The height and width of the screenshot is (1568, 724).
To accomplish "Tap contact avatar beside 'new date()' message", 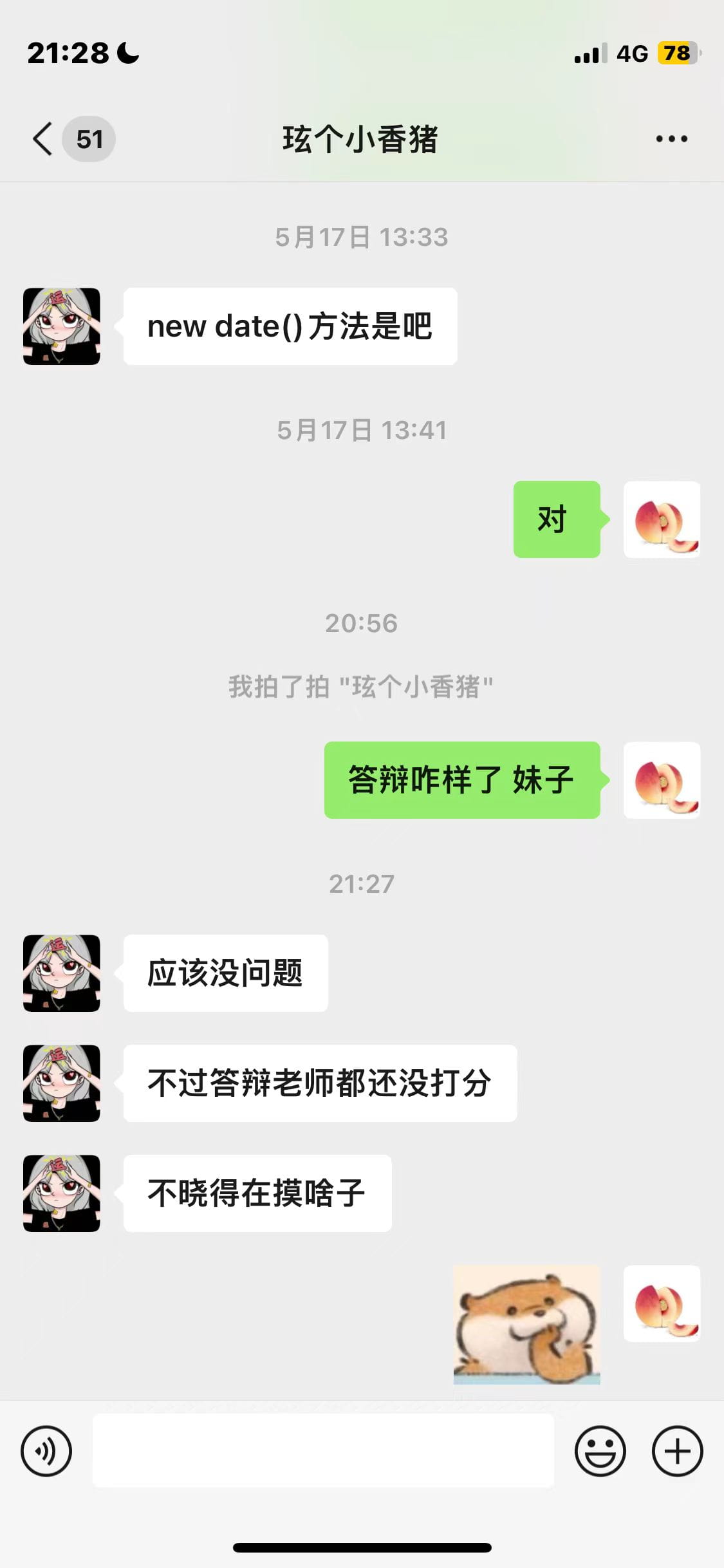I will (x=62, y=326).
